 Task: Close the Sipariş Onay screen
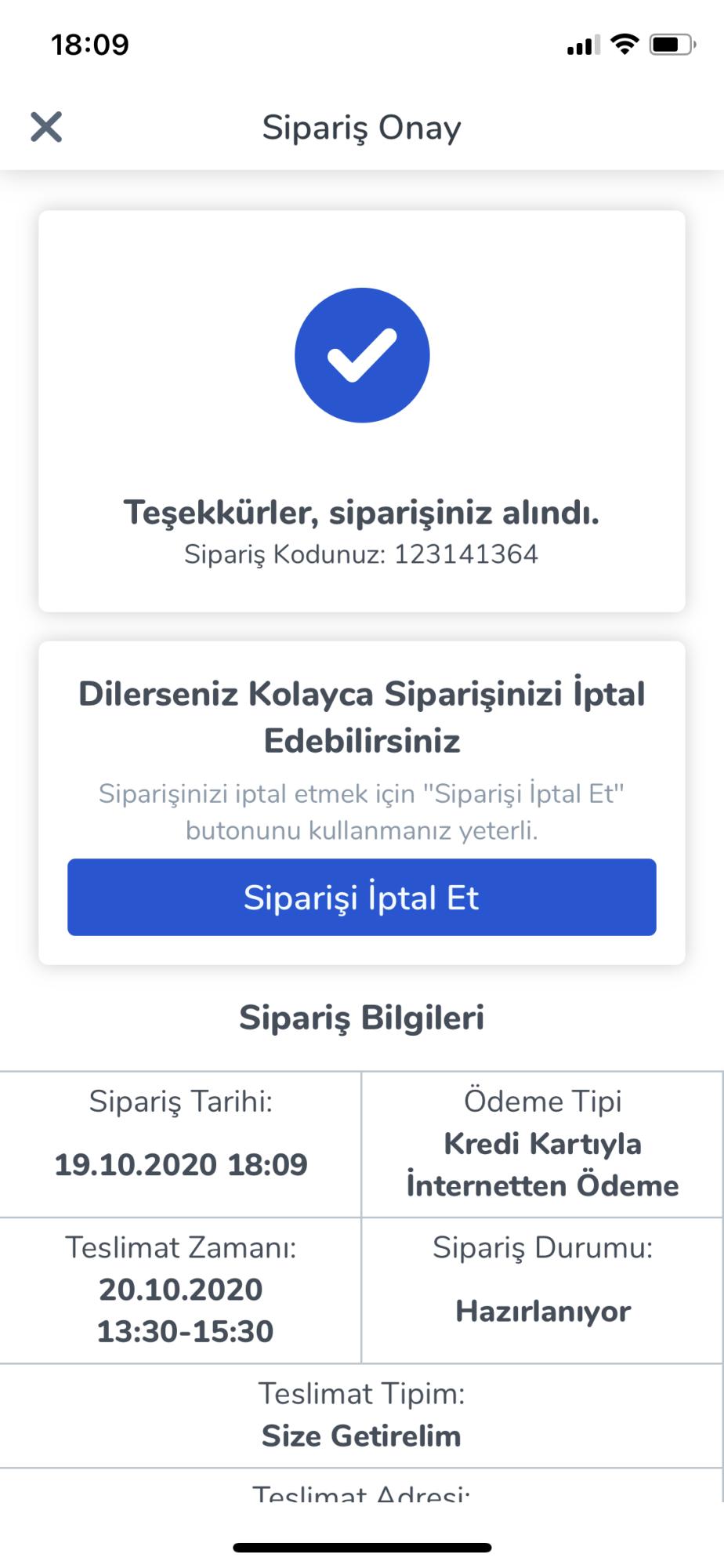click(x=46, y=126)
